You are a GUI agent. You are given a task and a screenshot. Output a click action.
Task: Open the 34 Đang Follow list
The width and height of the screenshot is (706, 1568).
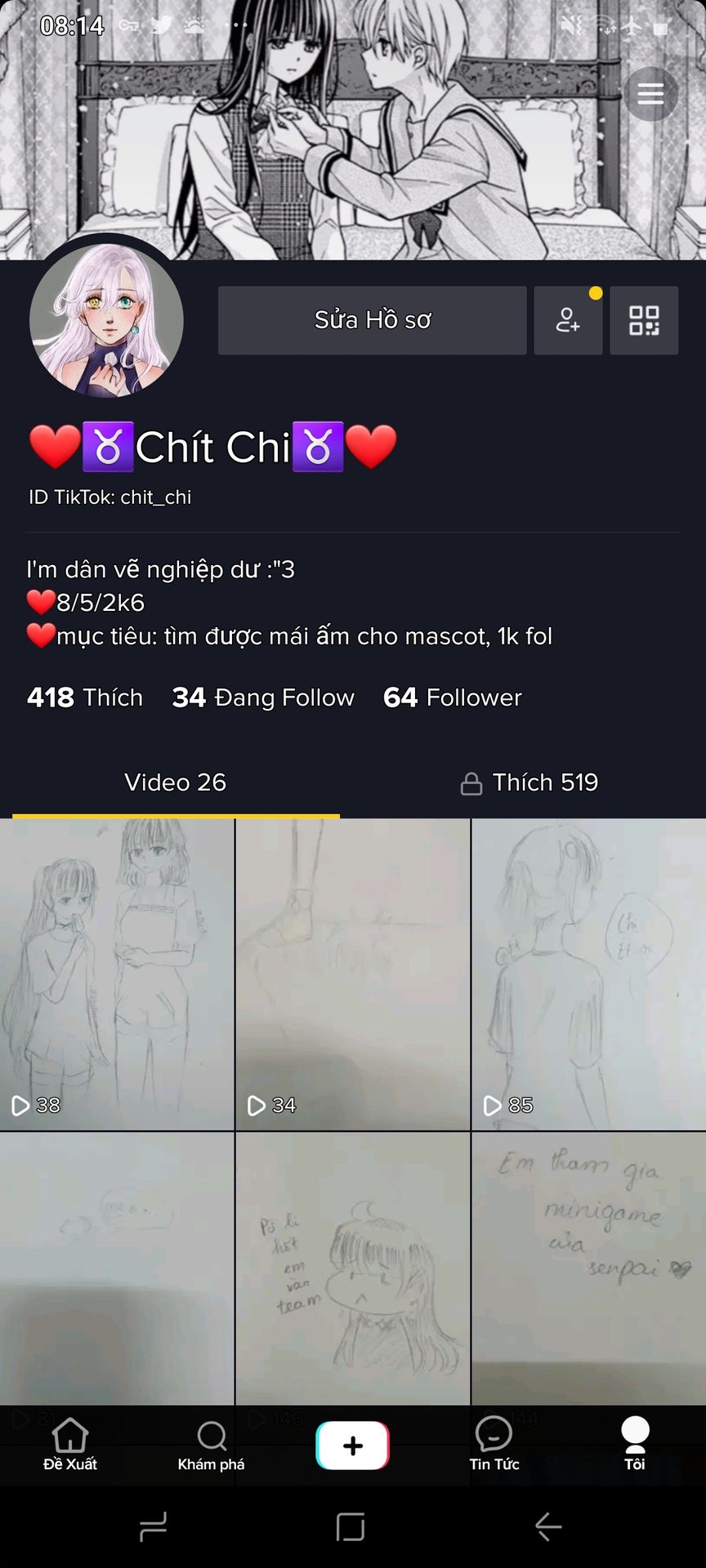click(263, 697)
